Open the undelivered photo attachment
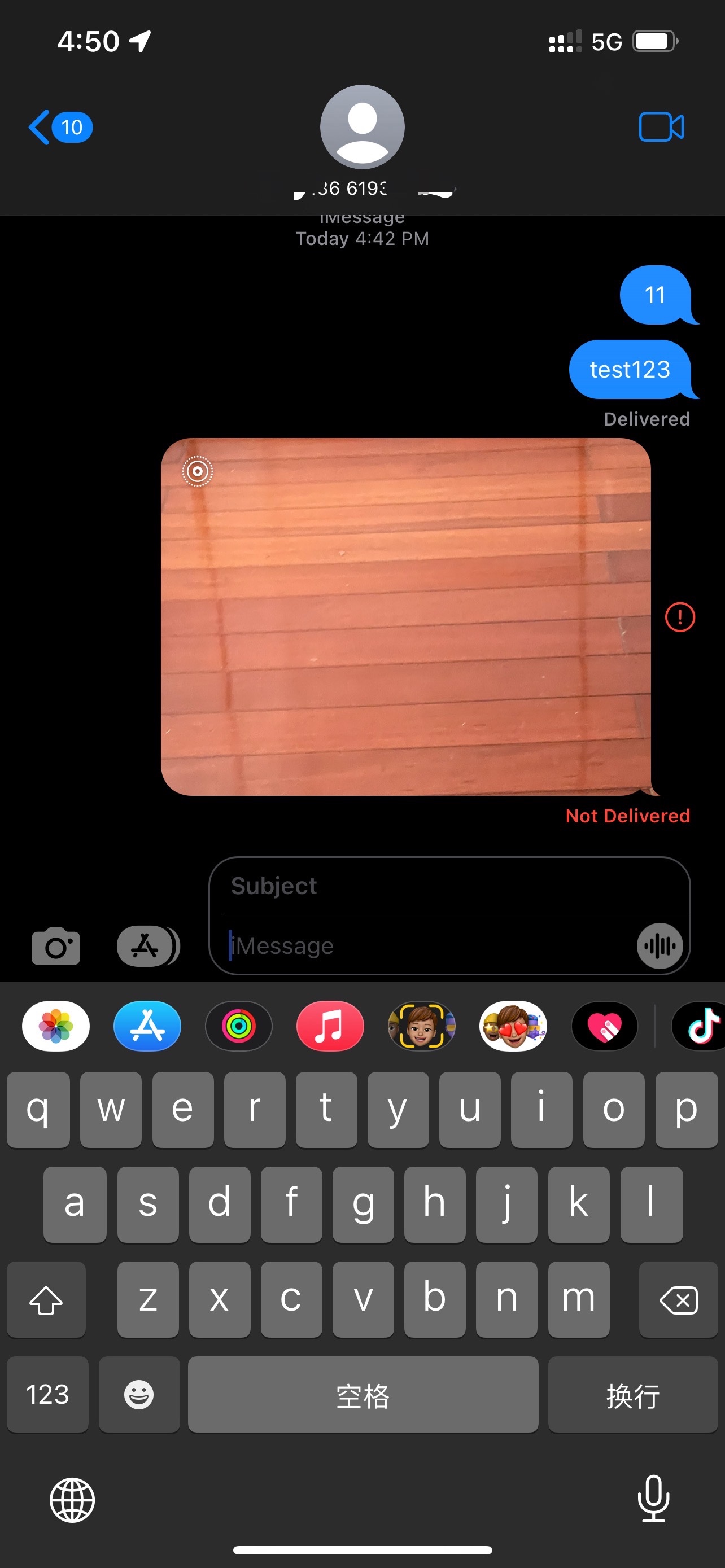The image size is (725, 1568). click(x=405, y=616)
